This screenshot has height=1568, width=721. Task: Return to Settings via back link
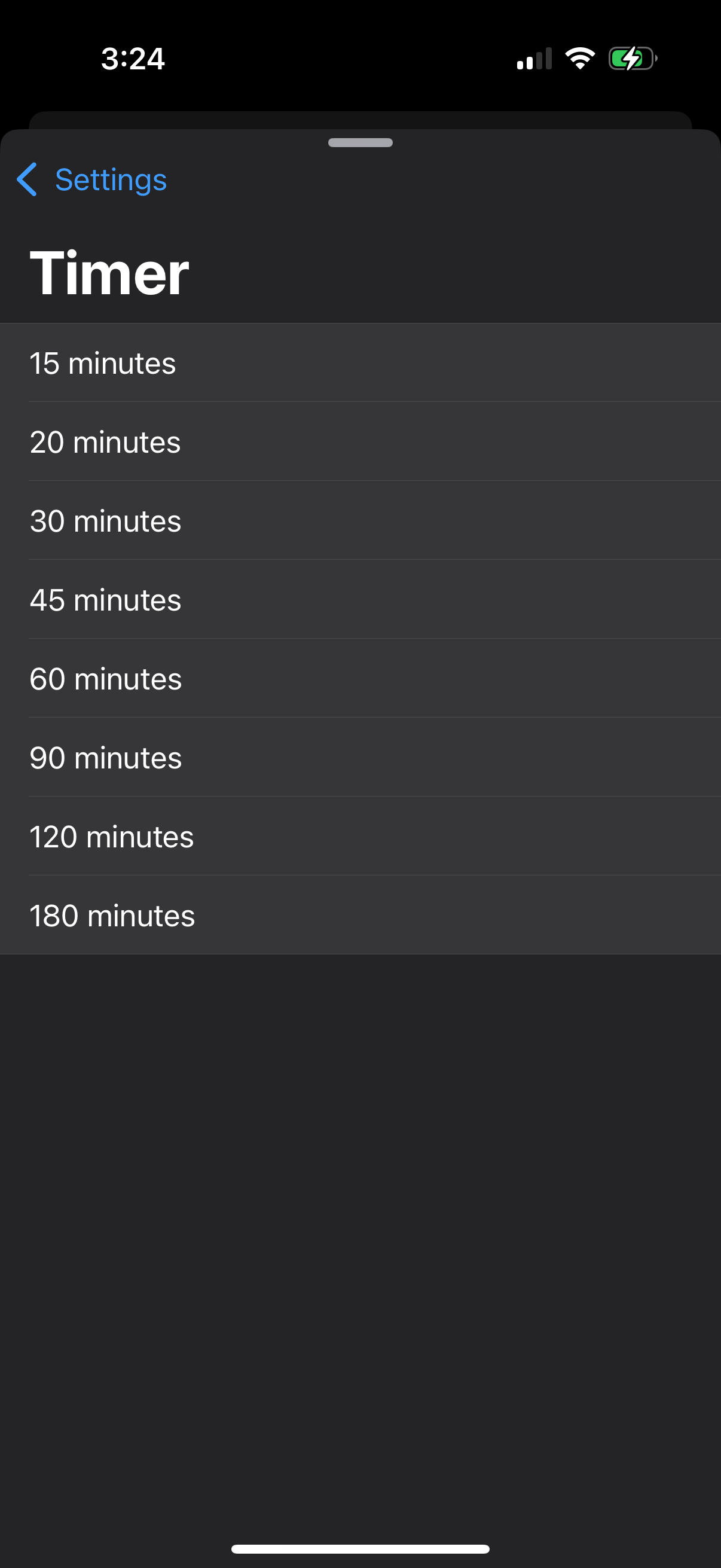(110, 179)
